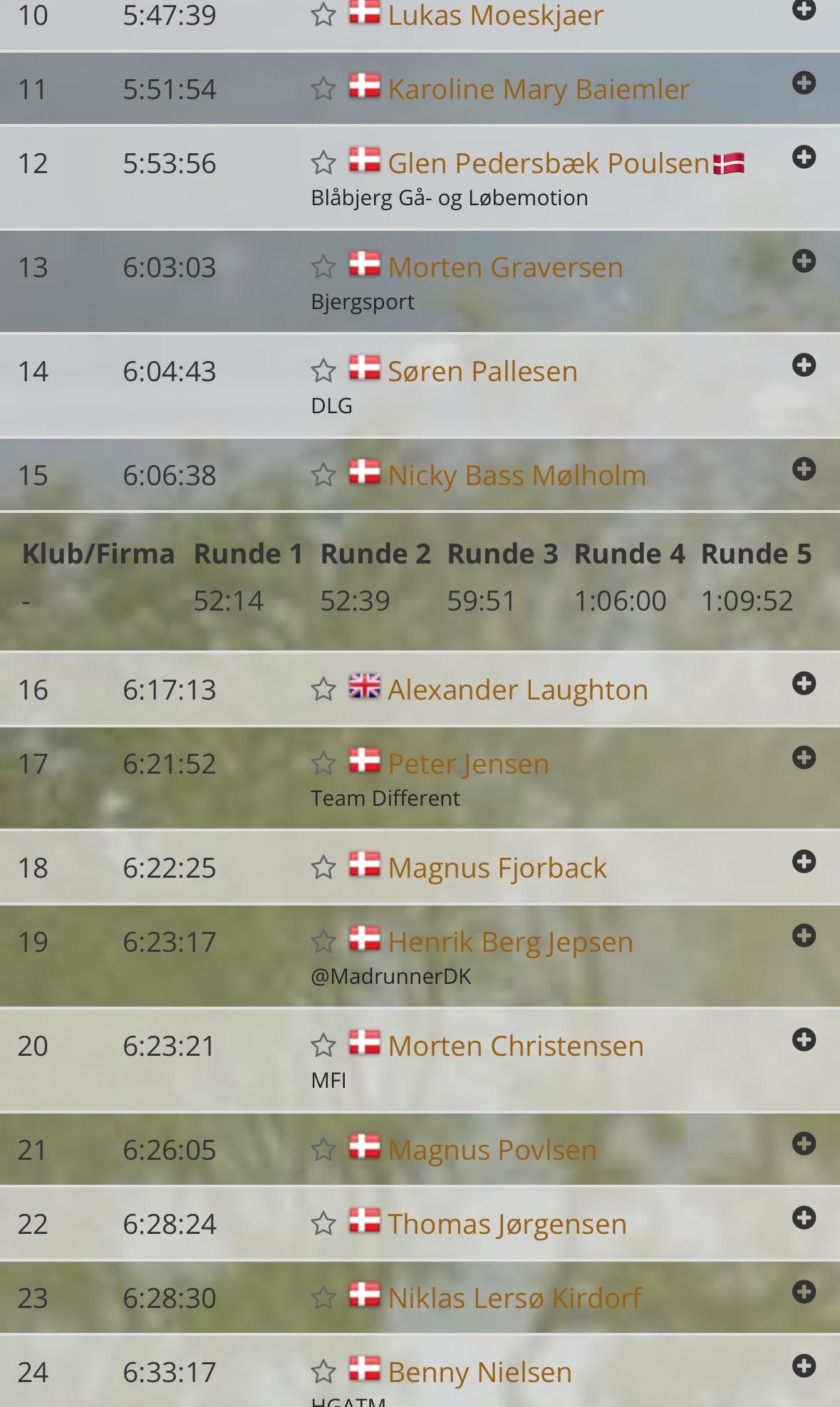Screen dimensions: 840x1407
Task: Expand details for Niklas Lersø Kirdorf
Action: [804, 1292]
